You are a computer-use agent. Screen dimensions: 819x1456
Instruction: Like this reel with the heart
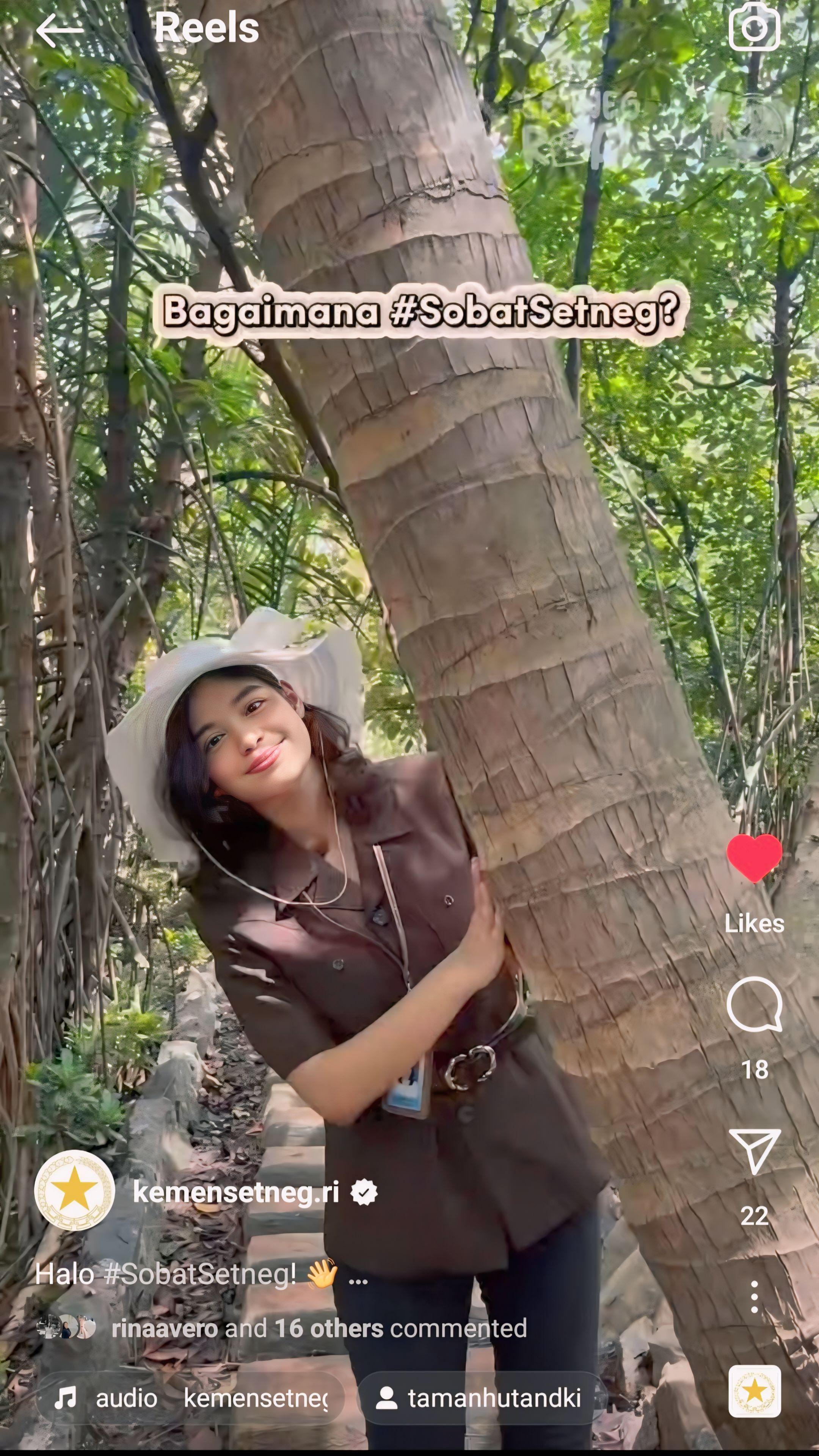pos(754,857)
